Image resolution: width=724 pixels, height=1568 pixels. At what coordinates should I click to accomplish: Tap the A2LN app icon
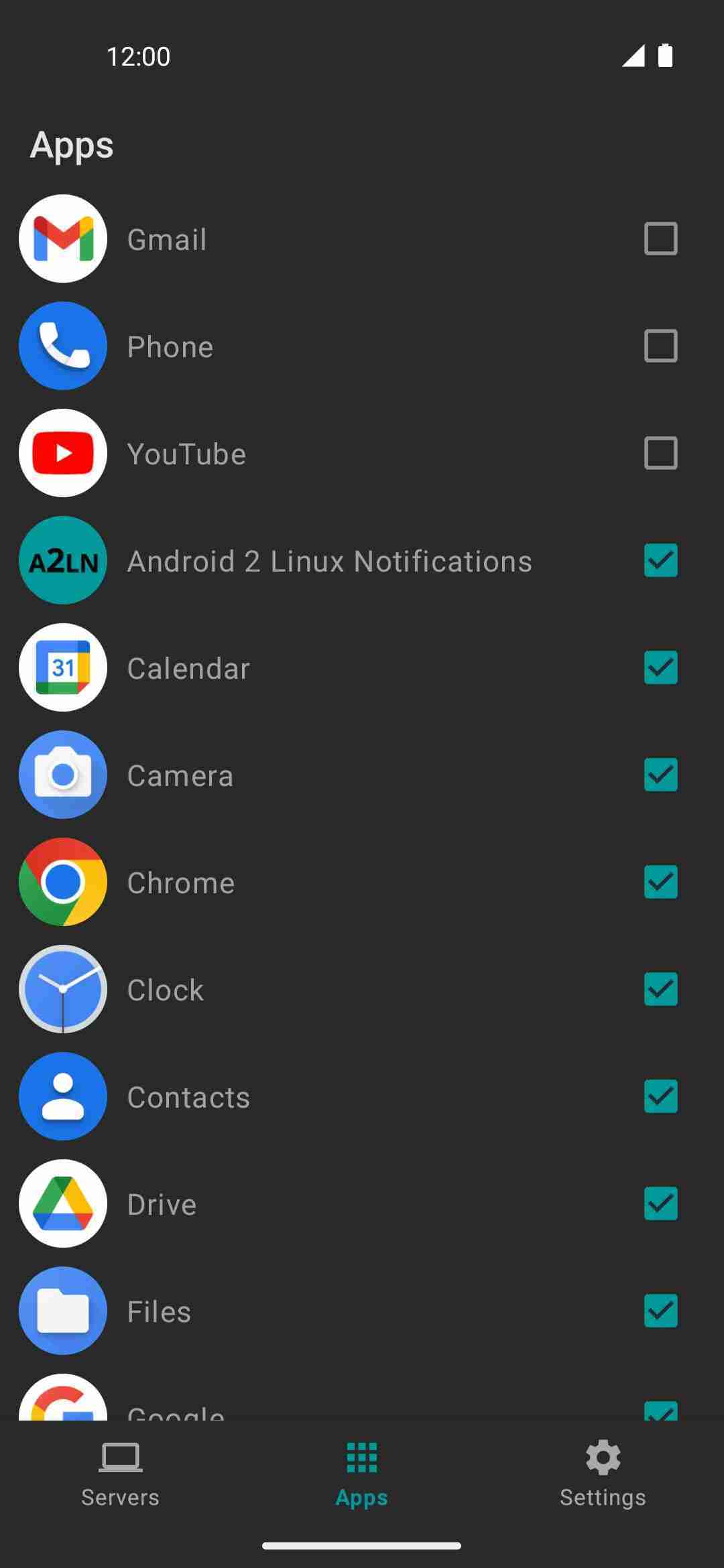62,560
